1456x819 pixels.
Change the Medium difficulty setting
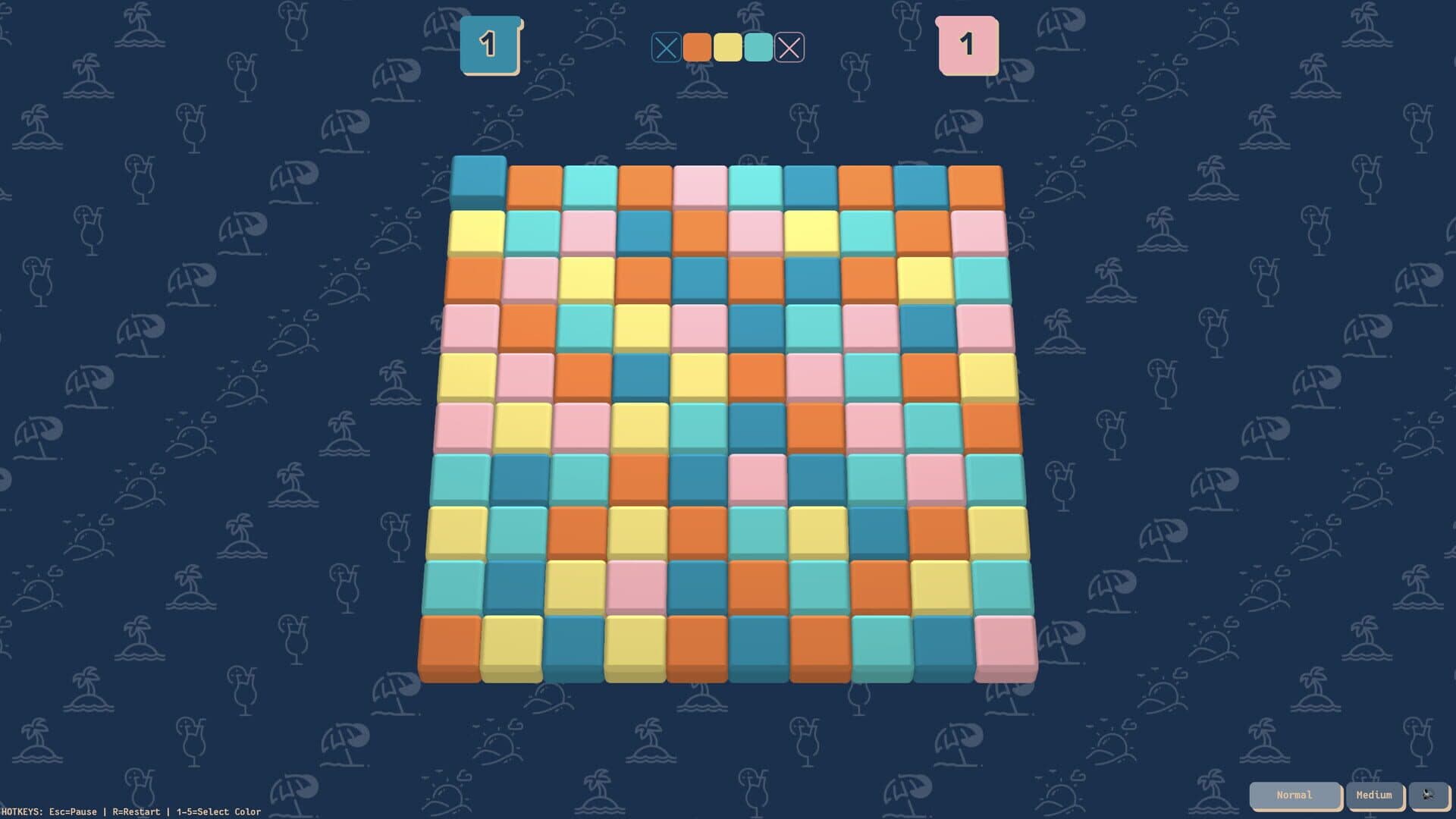(1373, 795)
